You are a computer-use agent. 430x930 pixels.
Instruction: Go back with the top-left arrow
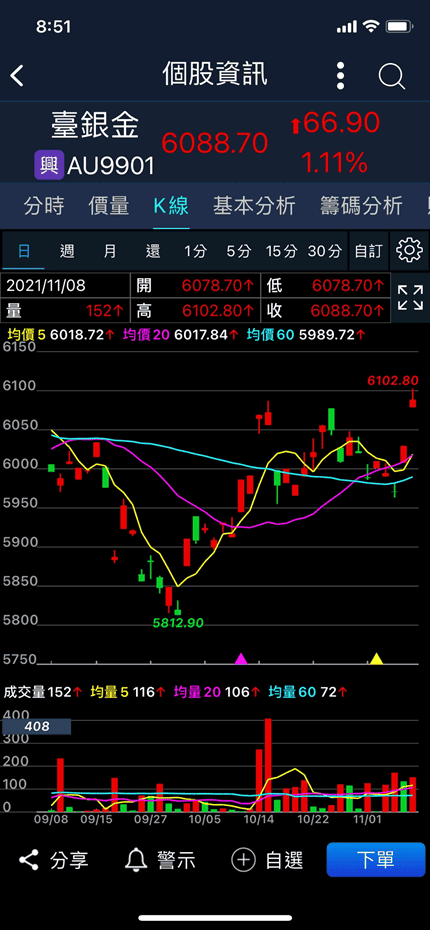17,76
